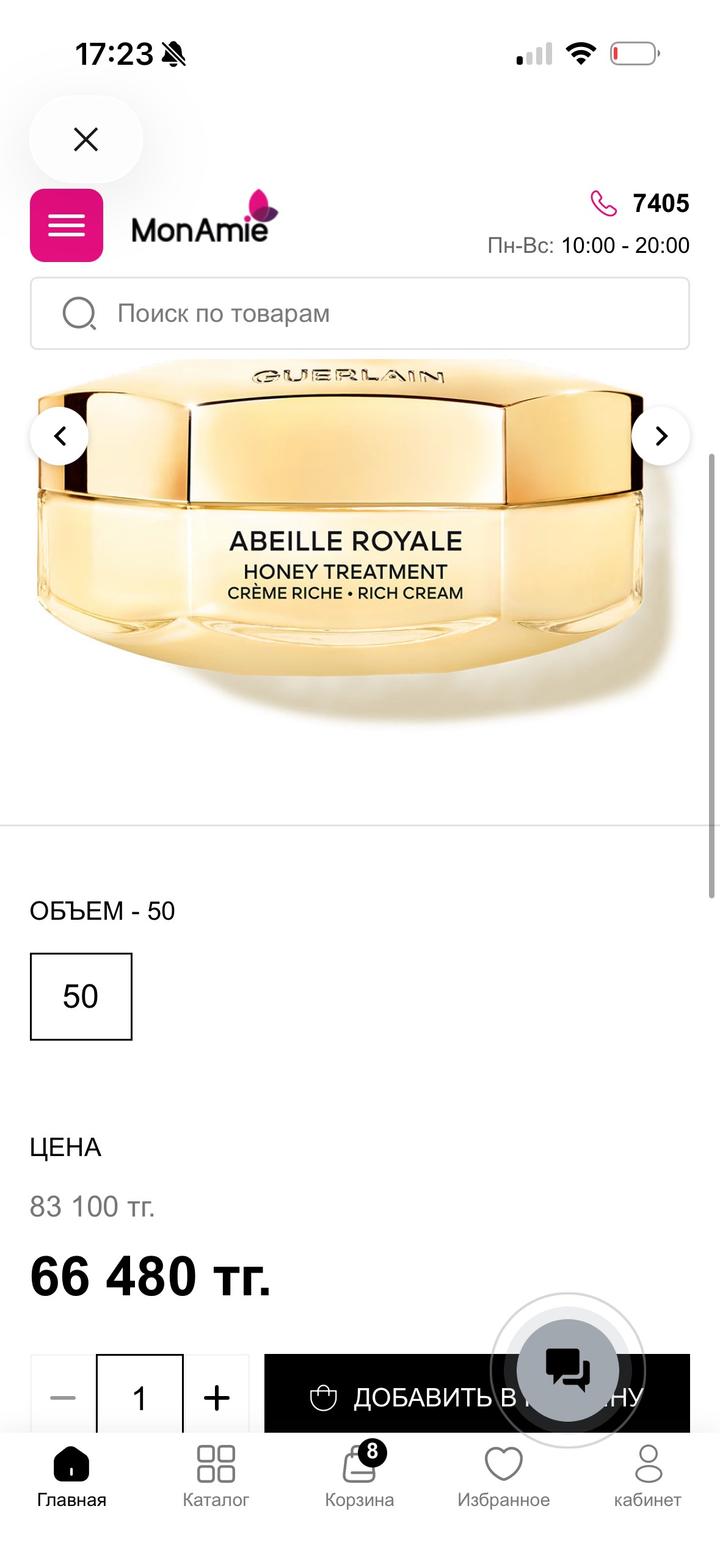
Task: Decrease quantity with the minus button
Action: point(63,1397)
